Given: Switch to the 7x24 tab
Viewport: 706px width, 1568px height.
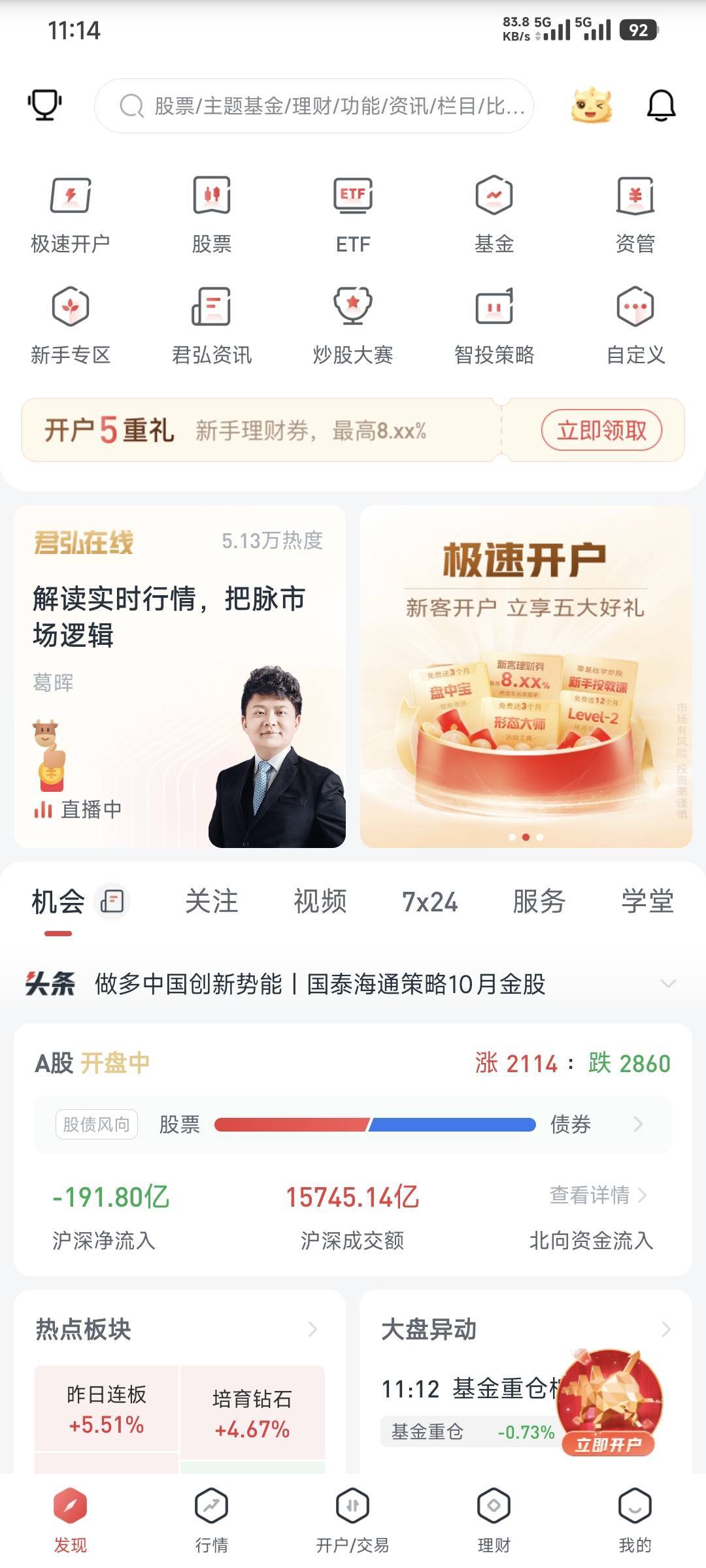Looking at the screenshot, I should 429,902.
